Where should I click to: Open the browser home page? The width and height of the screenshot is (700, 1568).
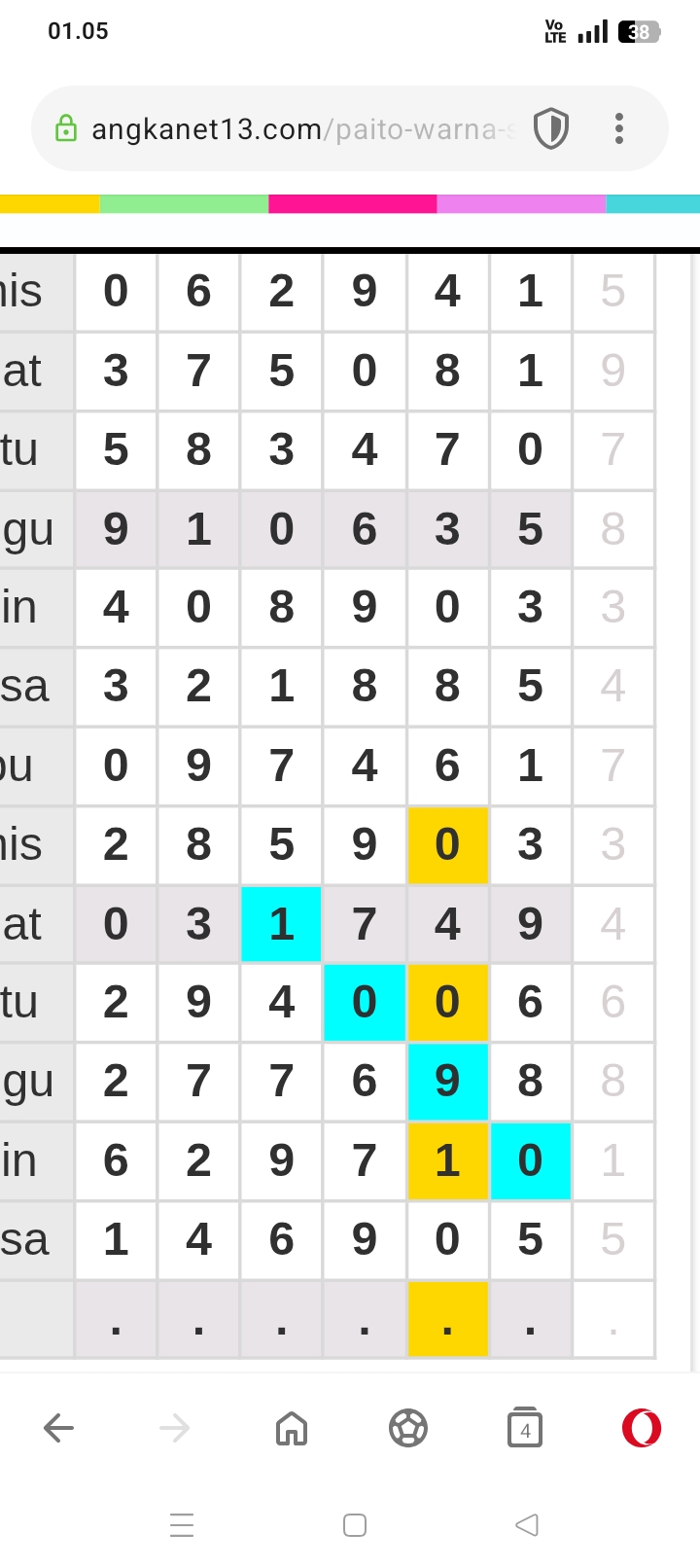coord(292,1428)
